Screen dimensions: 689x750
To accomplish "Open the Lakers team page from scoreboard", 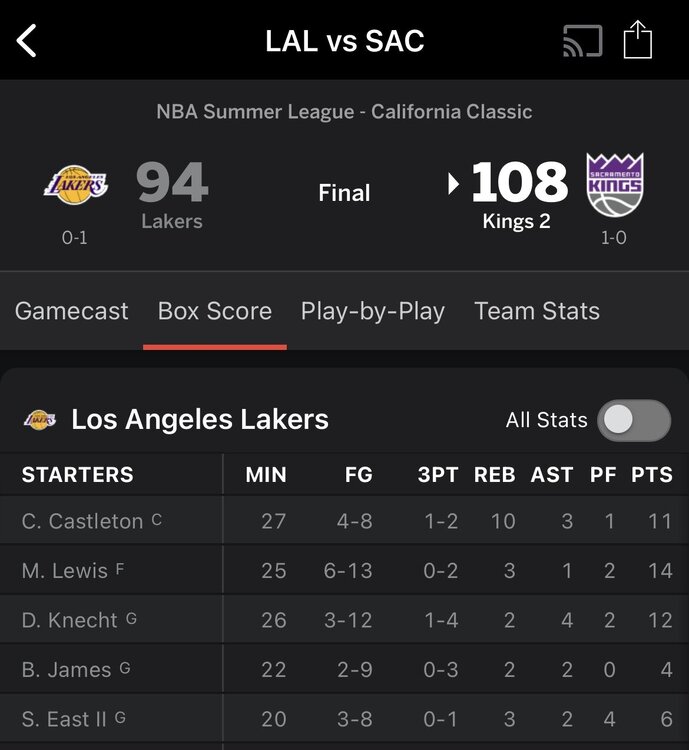I will pos(76,185).
